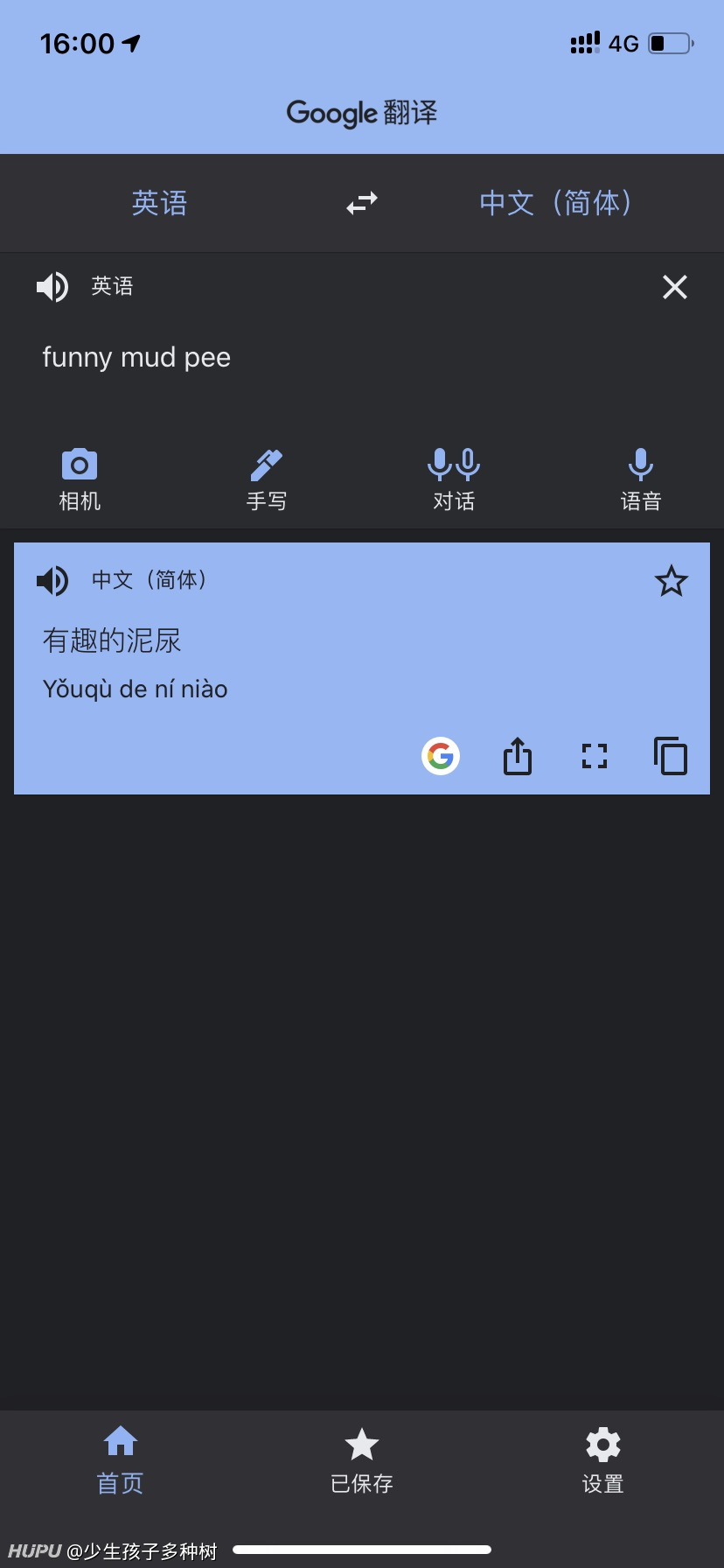Listen to the English source text
Screen dimensions: 724x1568
pyautogui.click(x=52, y=286)
